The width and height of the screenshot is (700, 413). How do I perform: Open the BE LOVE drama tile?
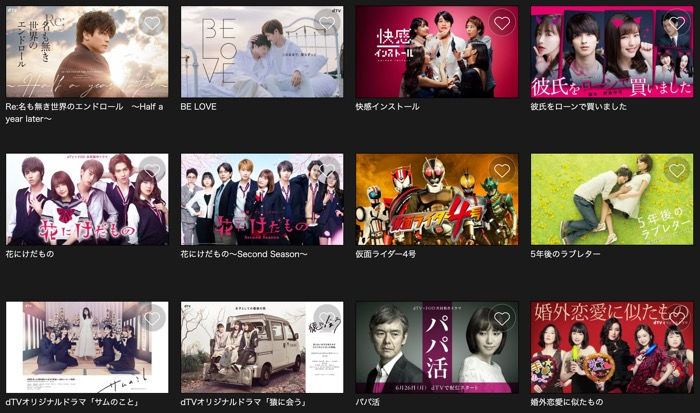tap(261, 52)
